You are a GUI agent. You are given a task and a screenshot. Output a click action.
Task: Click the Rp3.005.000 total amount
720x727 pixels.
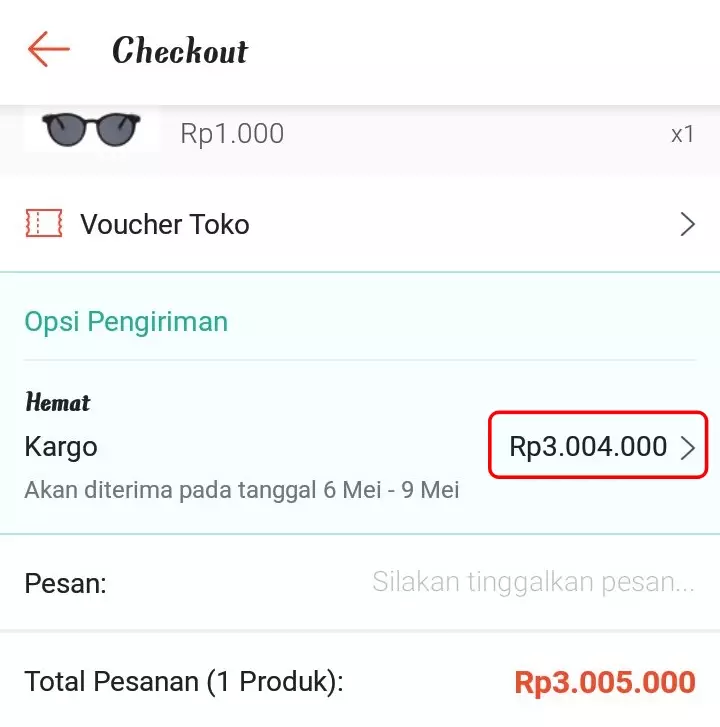[x=603, y=681]
